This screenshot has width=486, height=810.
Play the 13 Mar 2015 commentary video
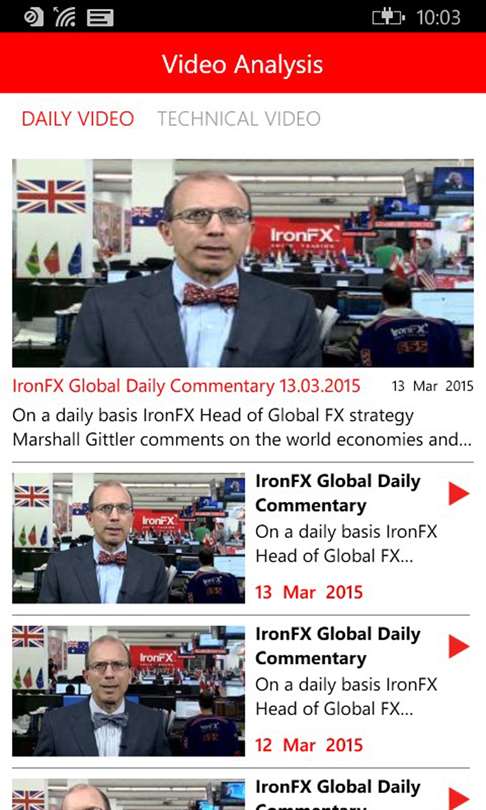(x=459, y=493)
